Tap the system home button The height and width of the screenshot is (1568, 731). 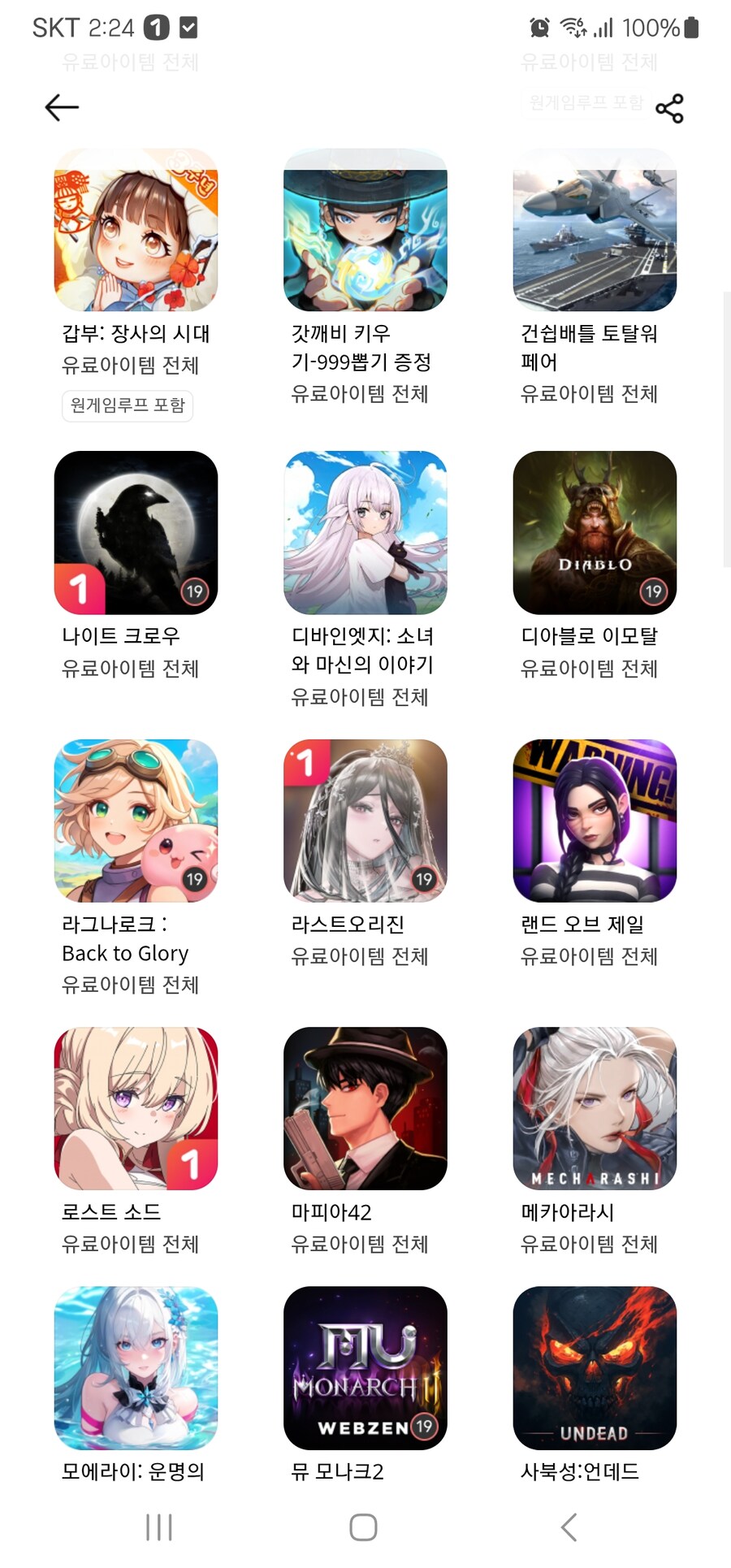(363, 1527)
